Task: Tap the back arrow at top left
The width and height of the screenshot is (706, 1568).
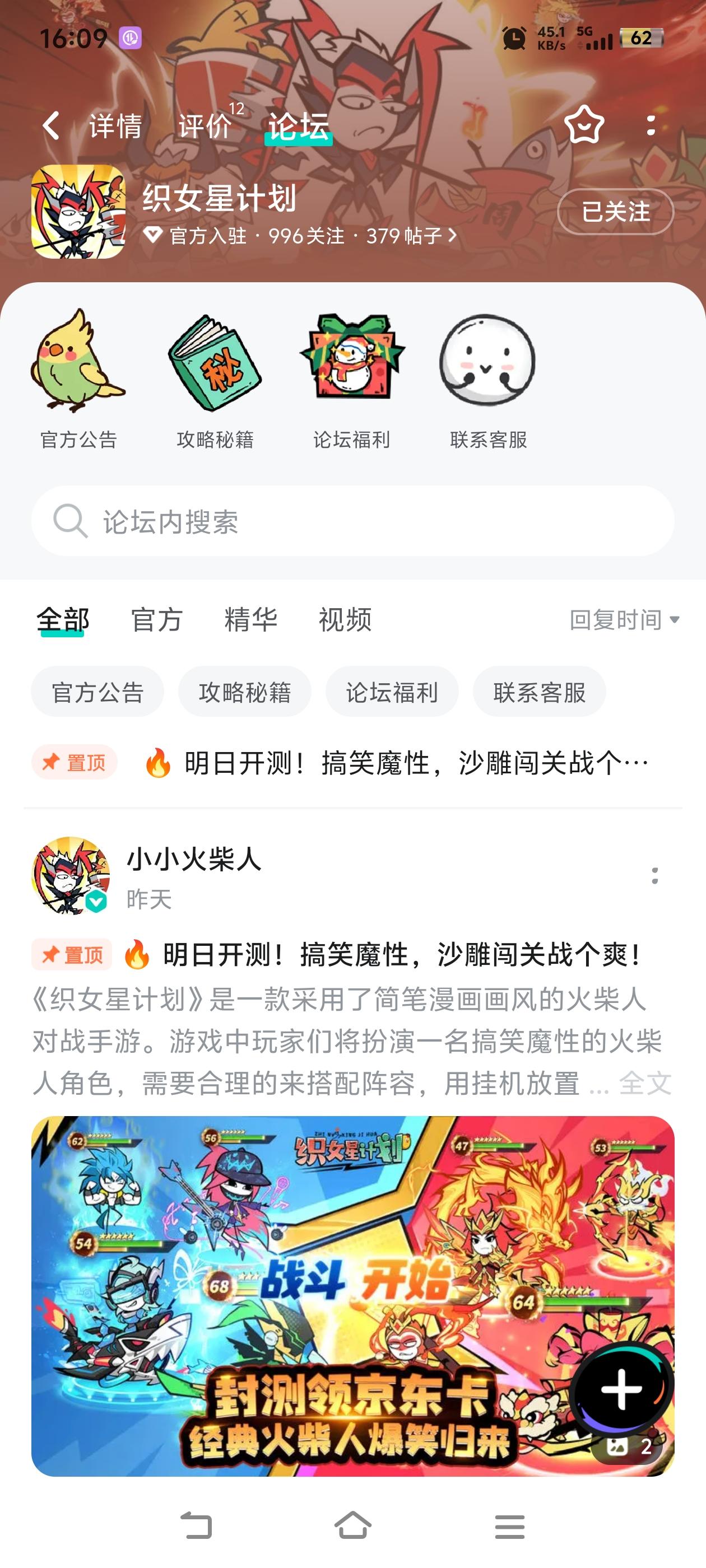Action: (x=52, y=125)
